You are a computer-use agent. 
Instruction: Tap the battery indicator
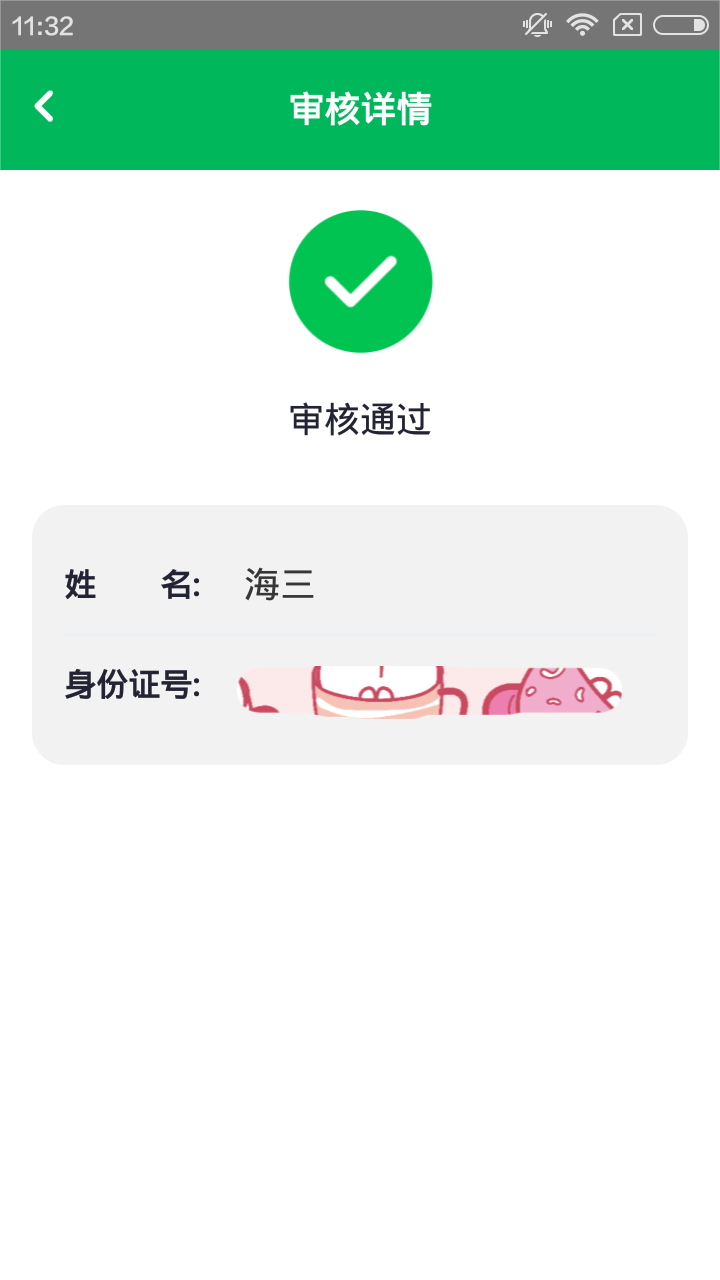pos(681,25)
